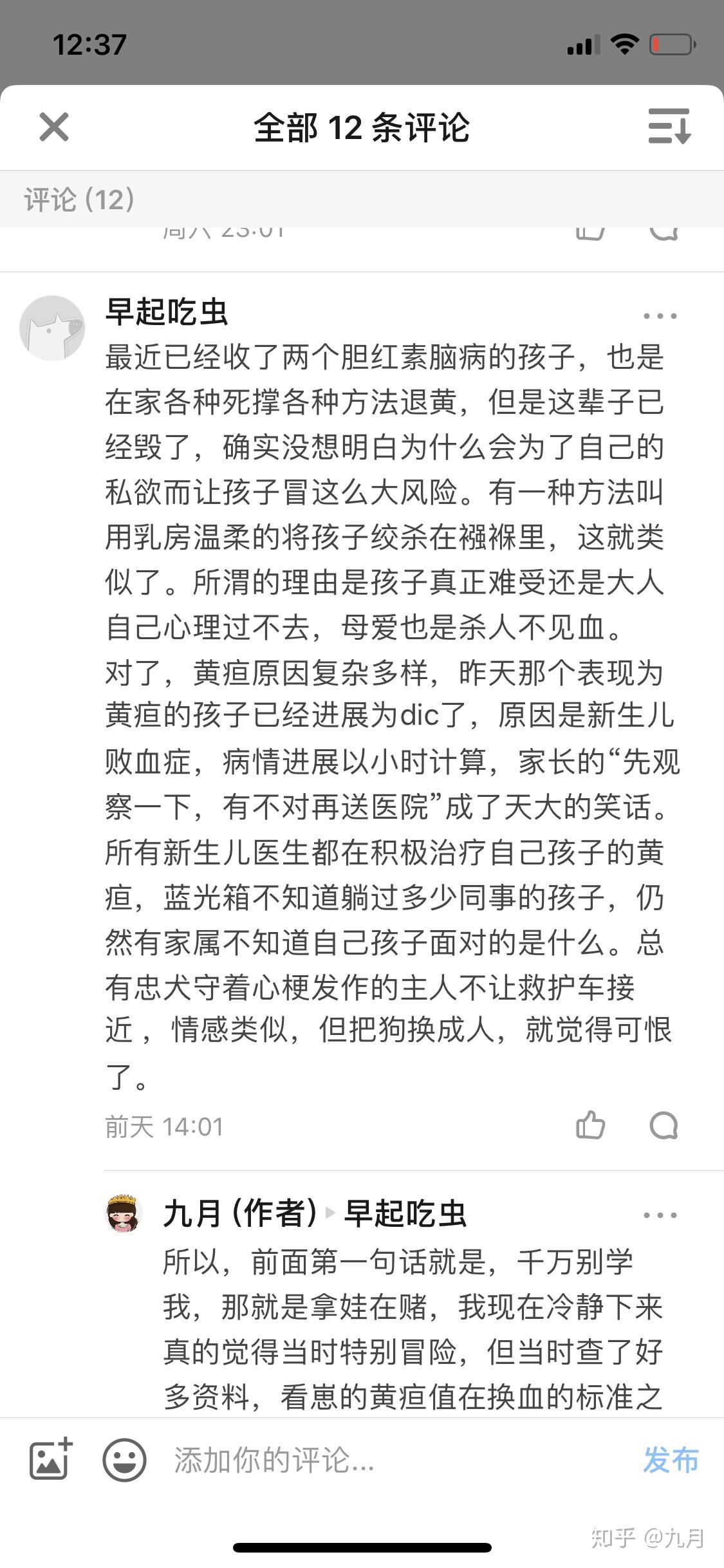This screenshot has width=724, height=1568.
Task: Open 早起吃虫 username link
Action: coord(167,312)
